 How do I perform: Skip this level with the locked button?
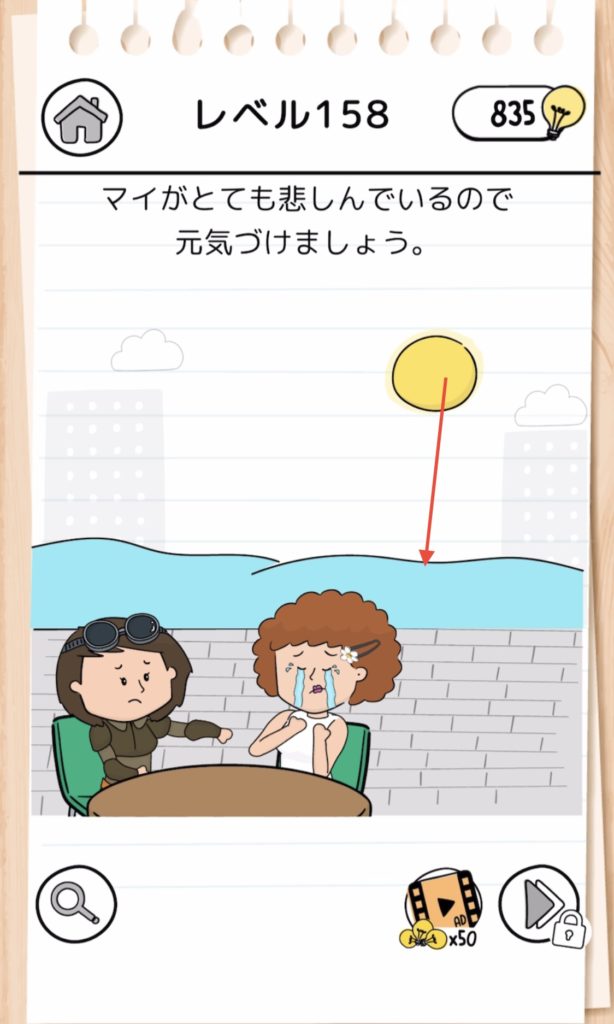[540, 905]
